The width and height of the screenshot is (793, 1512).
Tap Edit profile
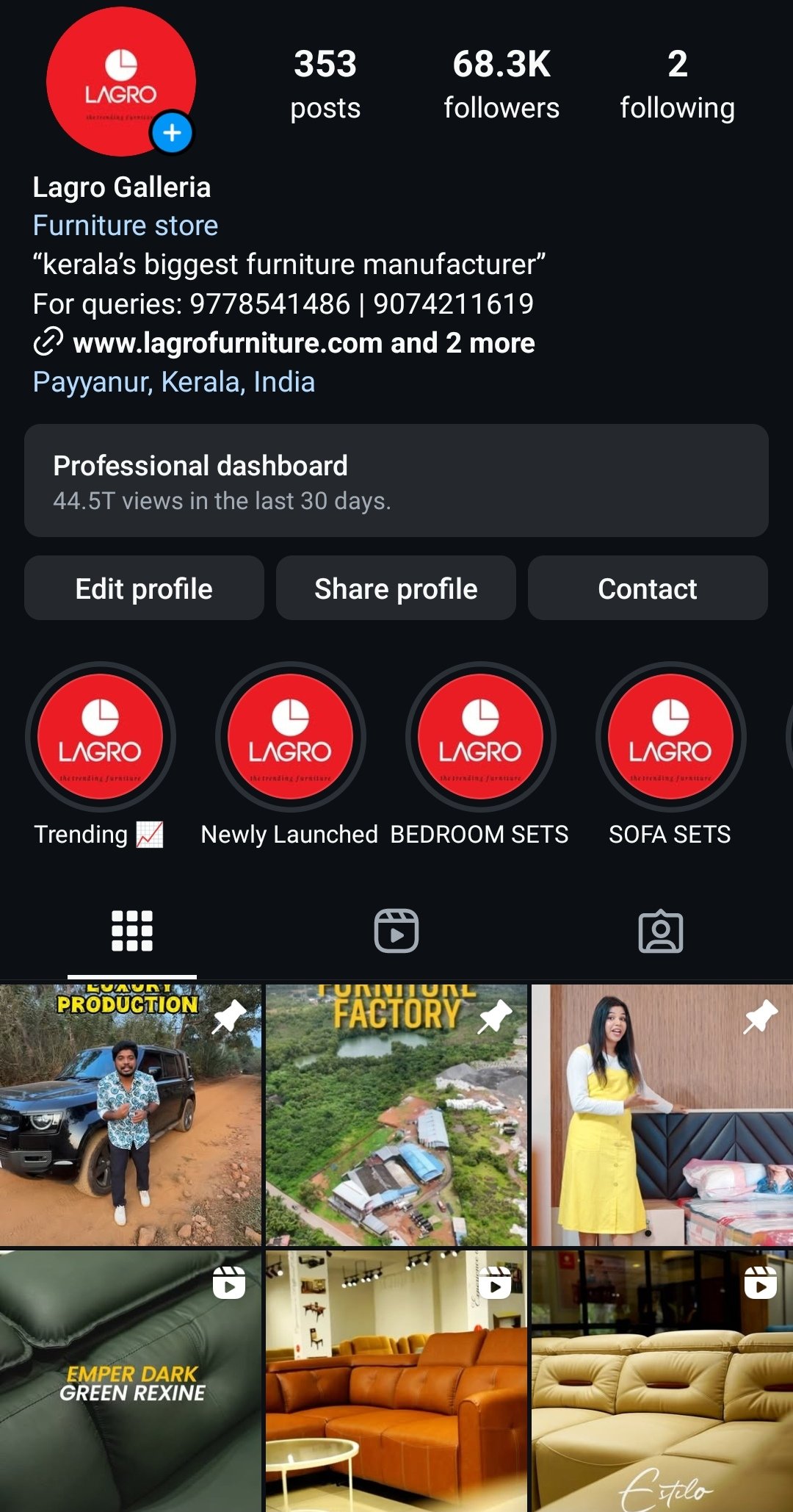144,588
